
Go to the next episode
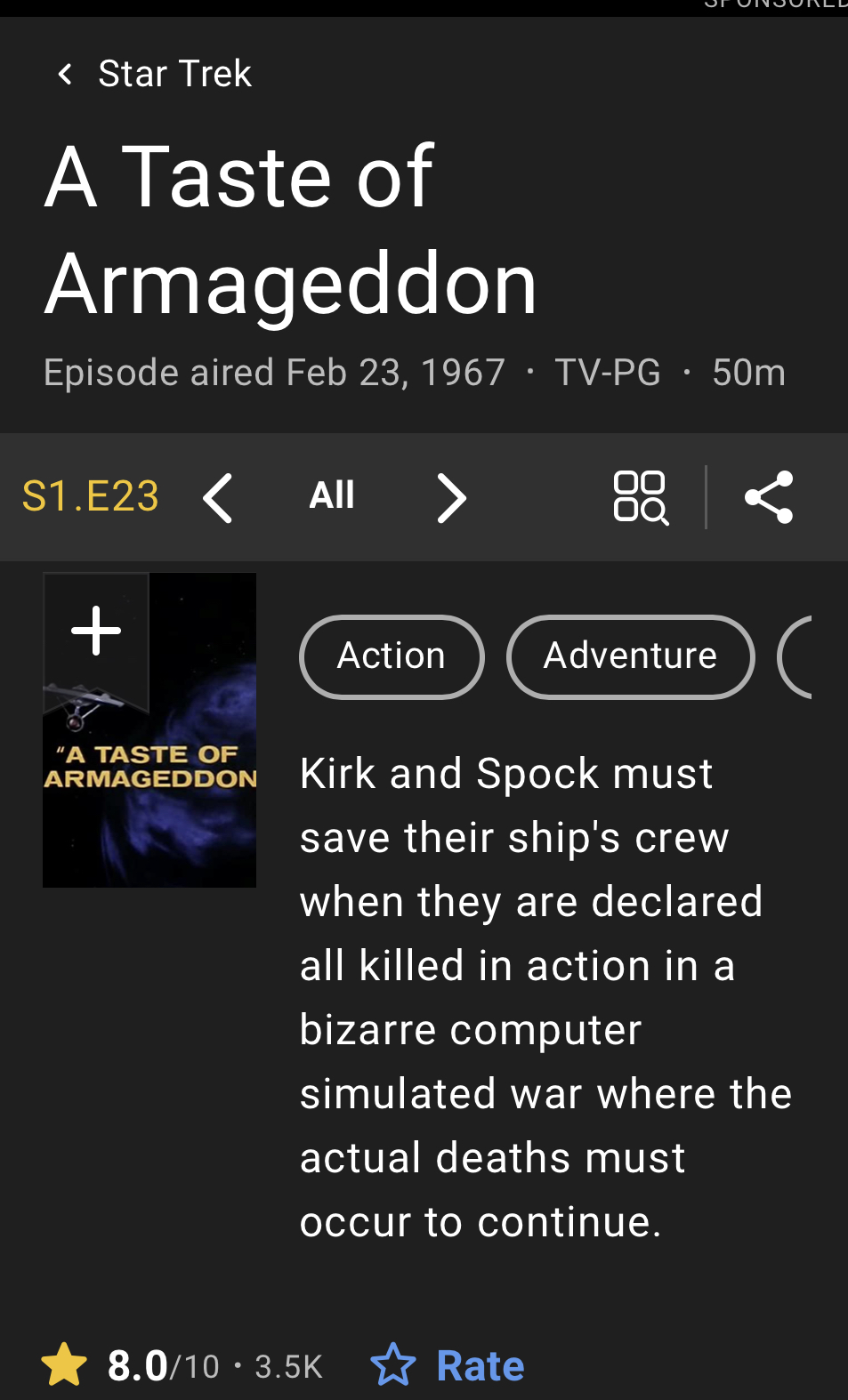coord(451,497)
